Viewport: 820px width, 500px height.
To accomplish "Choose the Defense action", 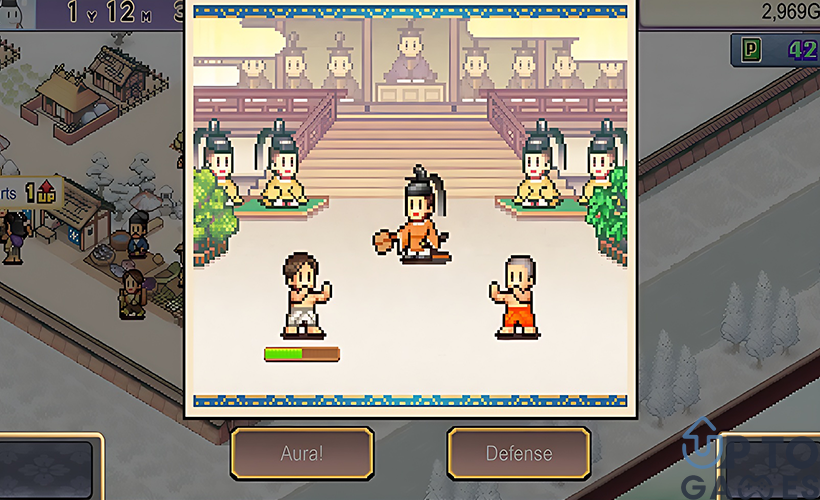I will [x=519, y=453].
